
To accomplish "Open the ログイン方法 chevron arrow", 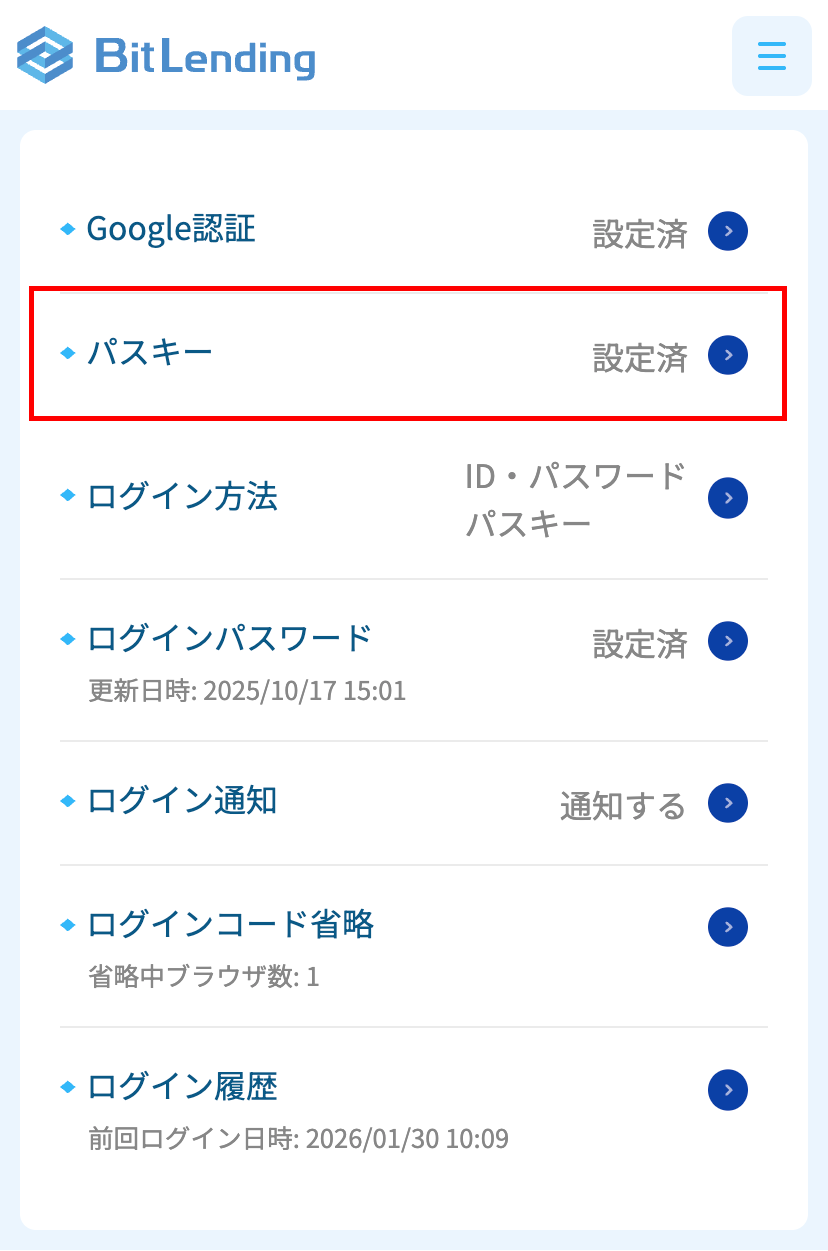I will click(728, 498).
